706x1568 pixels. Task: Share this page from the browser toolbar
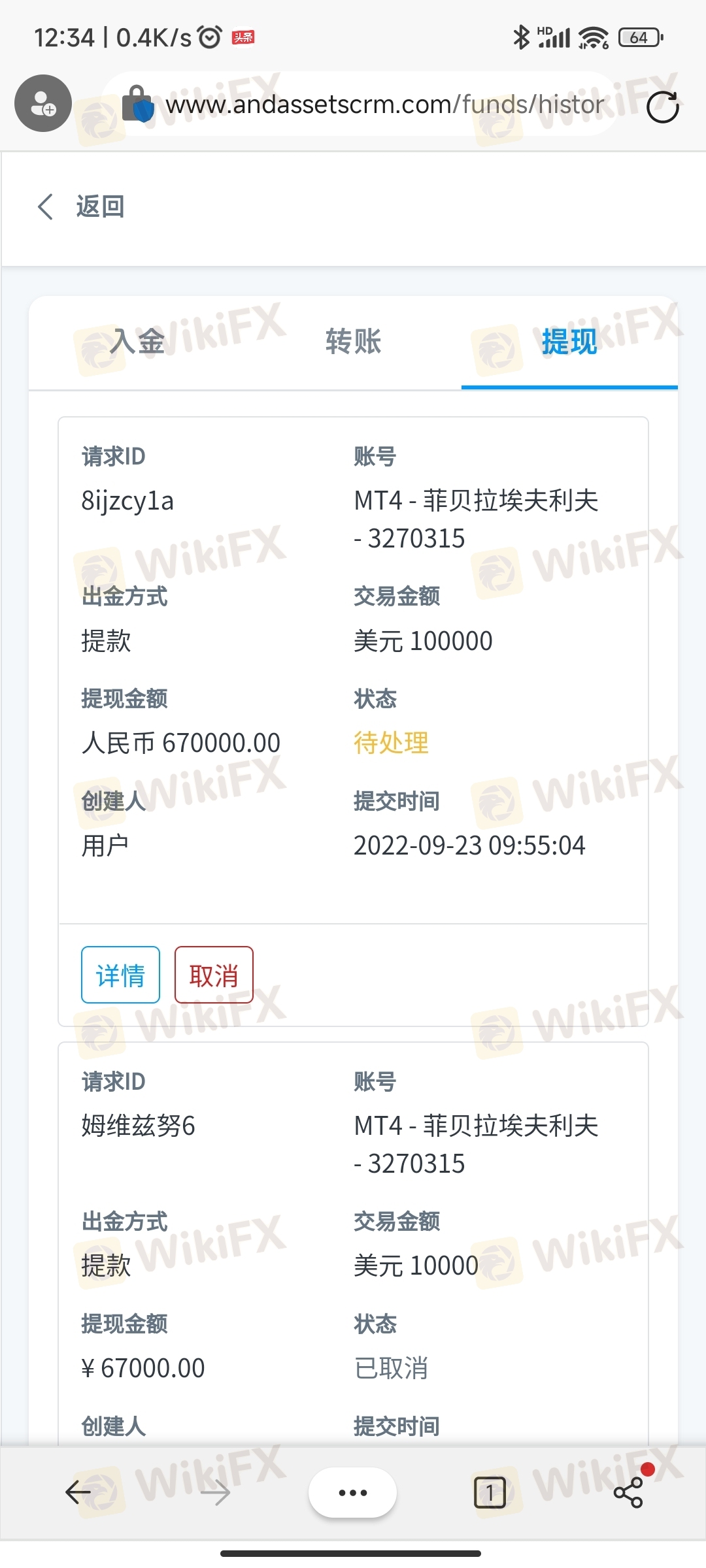(628, 1492)
